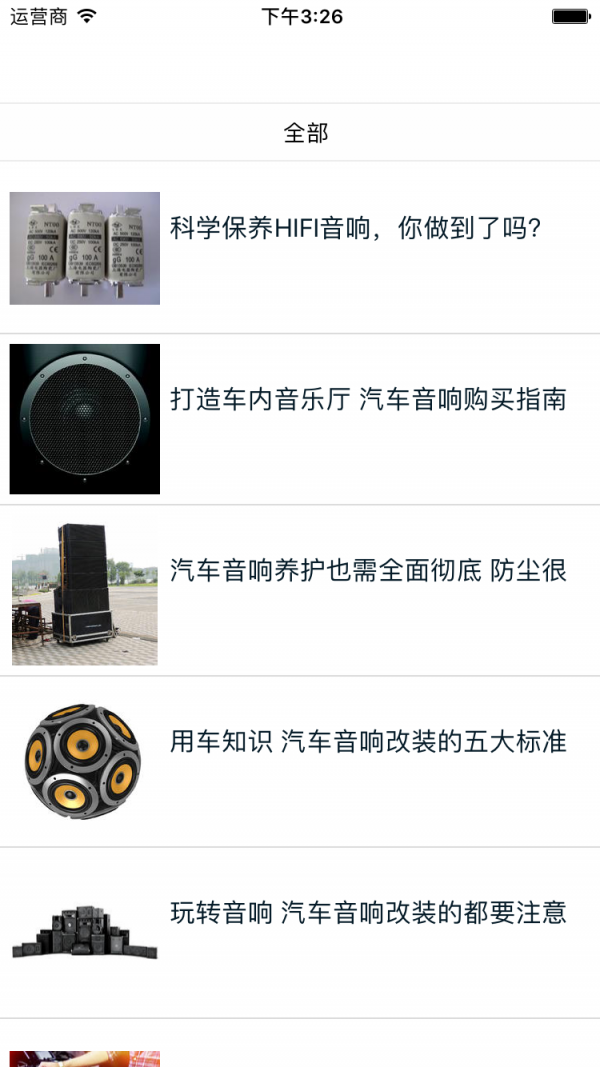Open 用车知识 汽车音响改装的五大标准
This screenshot has height=1067, width=600.
tap(367, 742)
